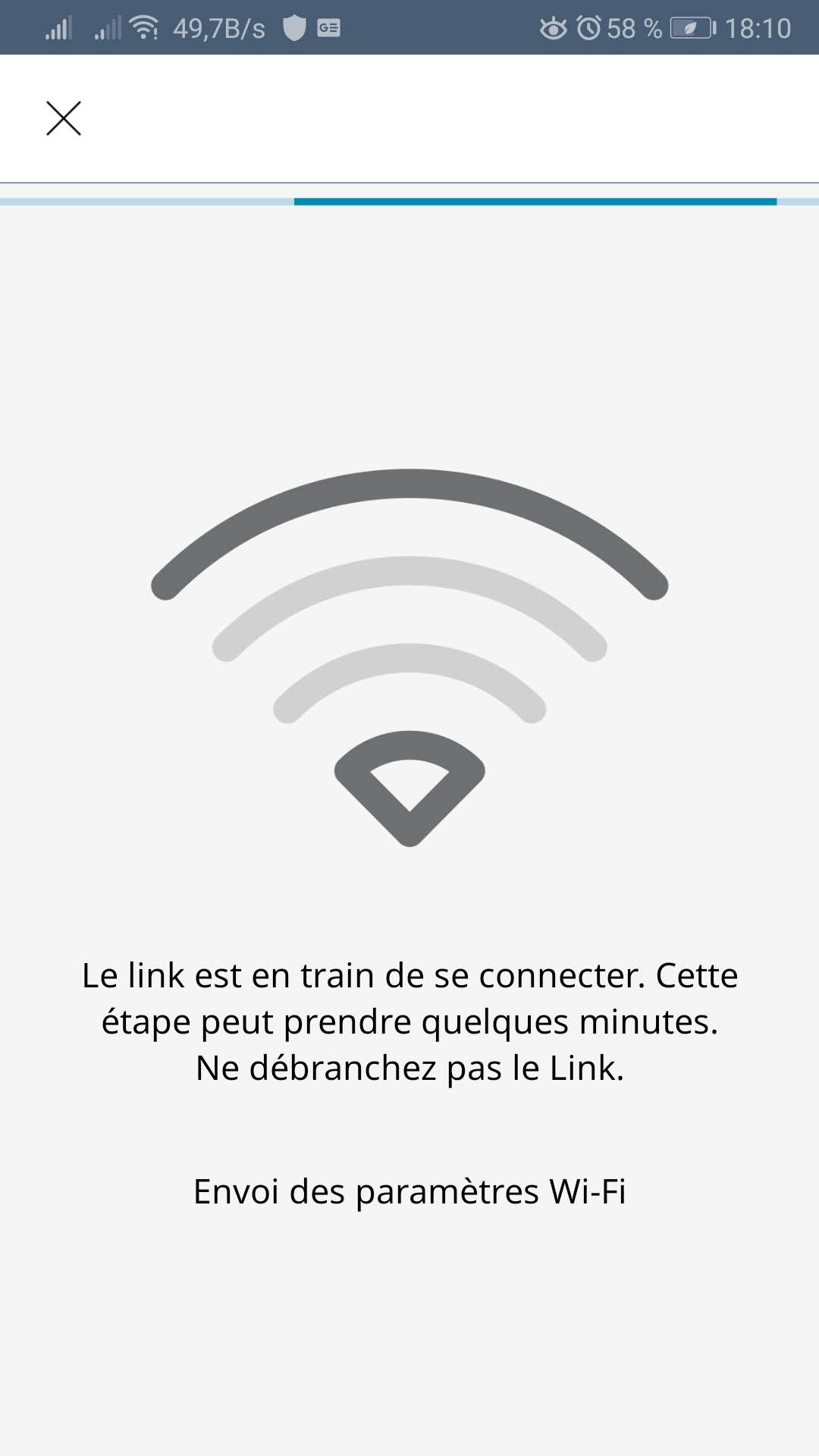The image size is (819, 1456).
Task: Close the Link connection setup screen
Action: [64, 118]
